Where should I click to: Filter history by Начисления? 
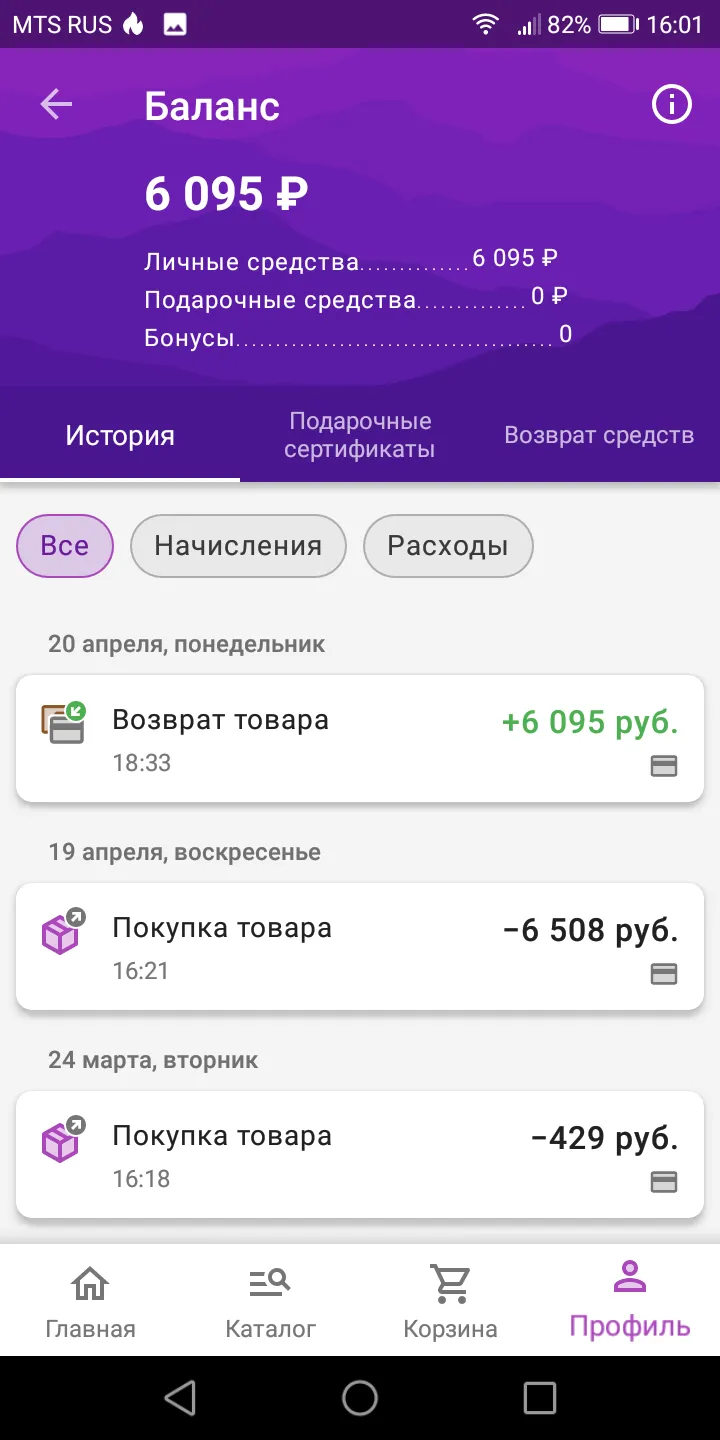point(238,546)
